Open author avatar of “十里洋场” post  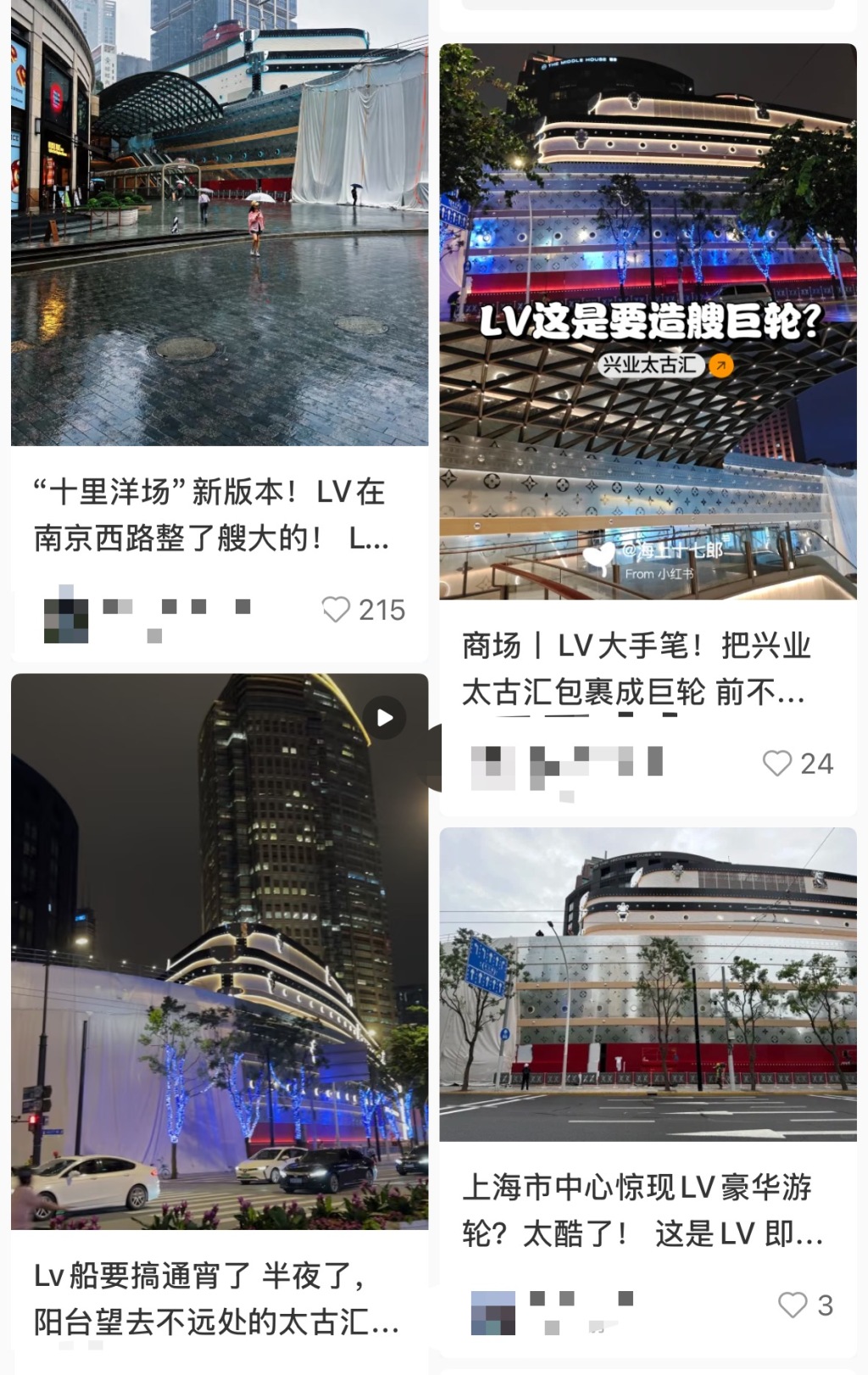(66, 616)
